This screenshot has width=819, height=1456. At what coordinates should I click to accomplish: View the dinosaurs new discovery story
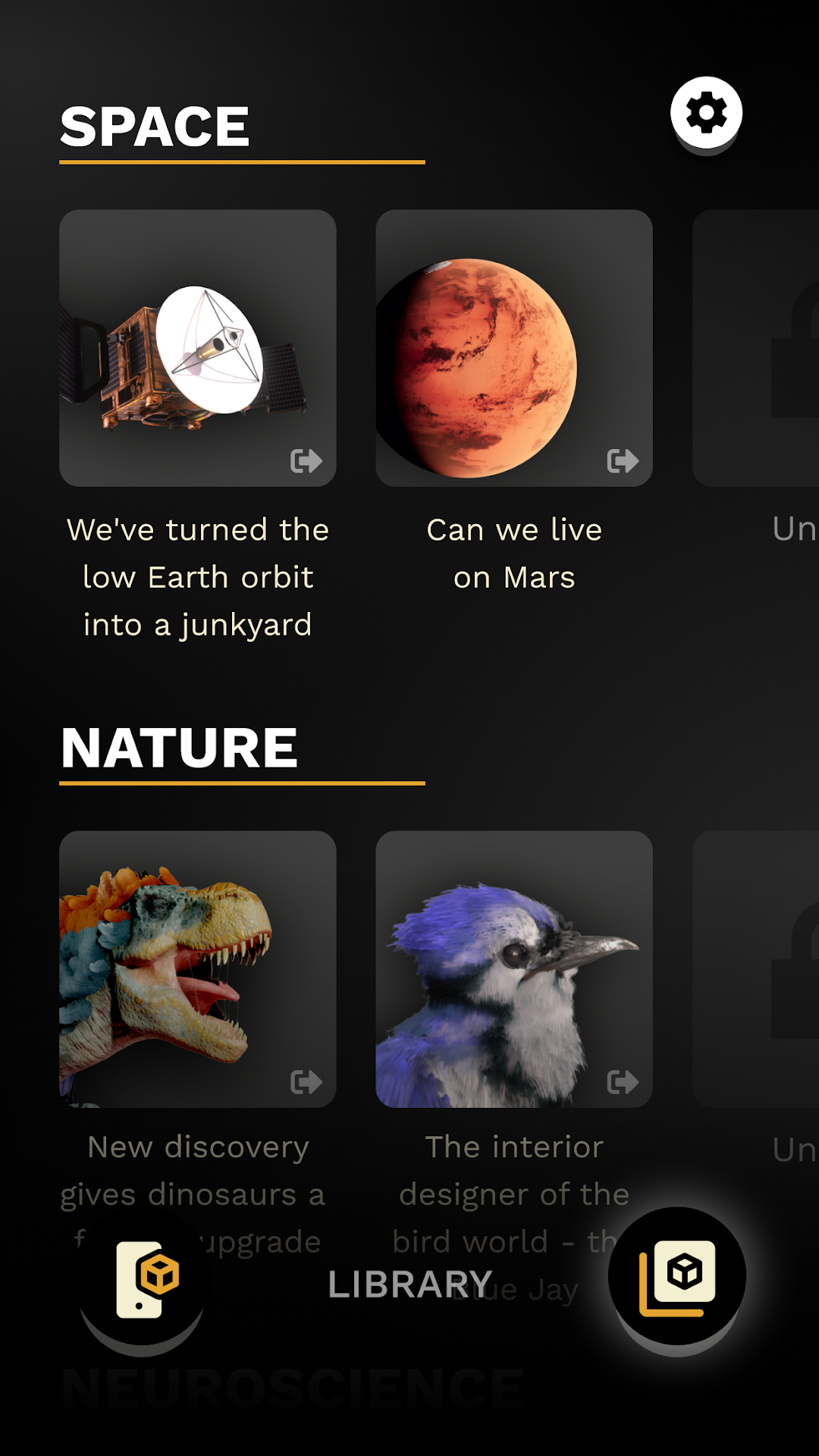coord(198,968)
